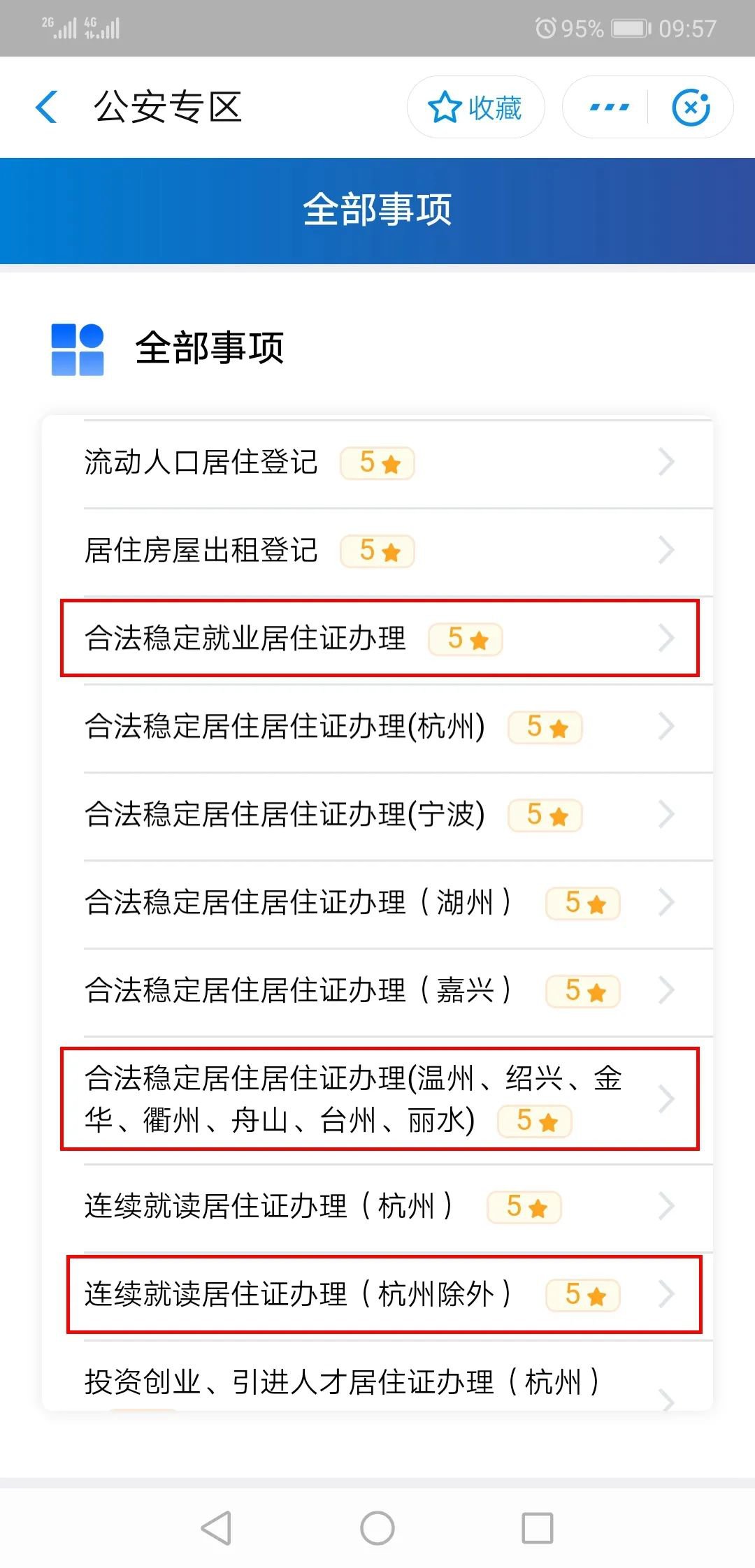Choose 合法稳定居住居住证办理（湖州）
This screenshot has height=1568, width=755.
point(377,903)
